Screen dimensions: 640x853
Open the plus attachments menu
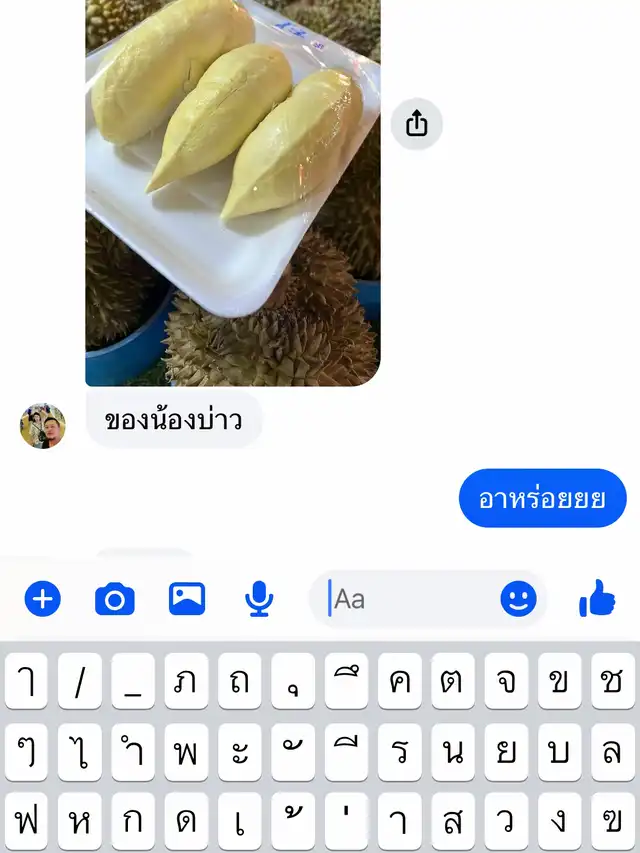[x=42, y=599]
